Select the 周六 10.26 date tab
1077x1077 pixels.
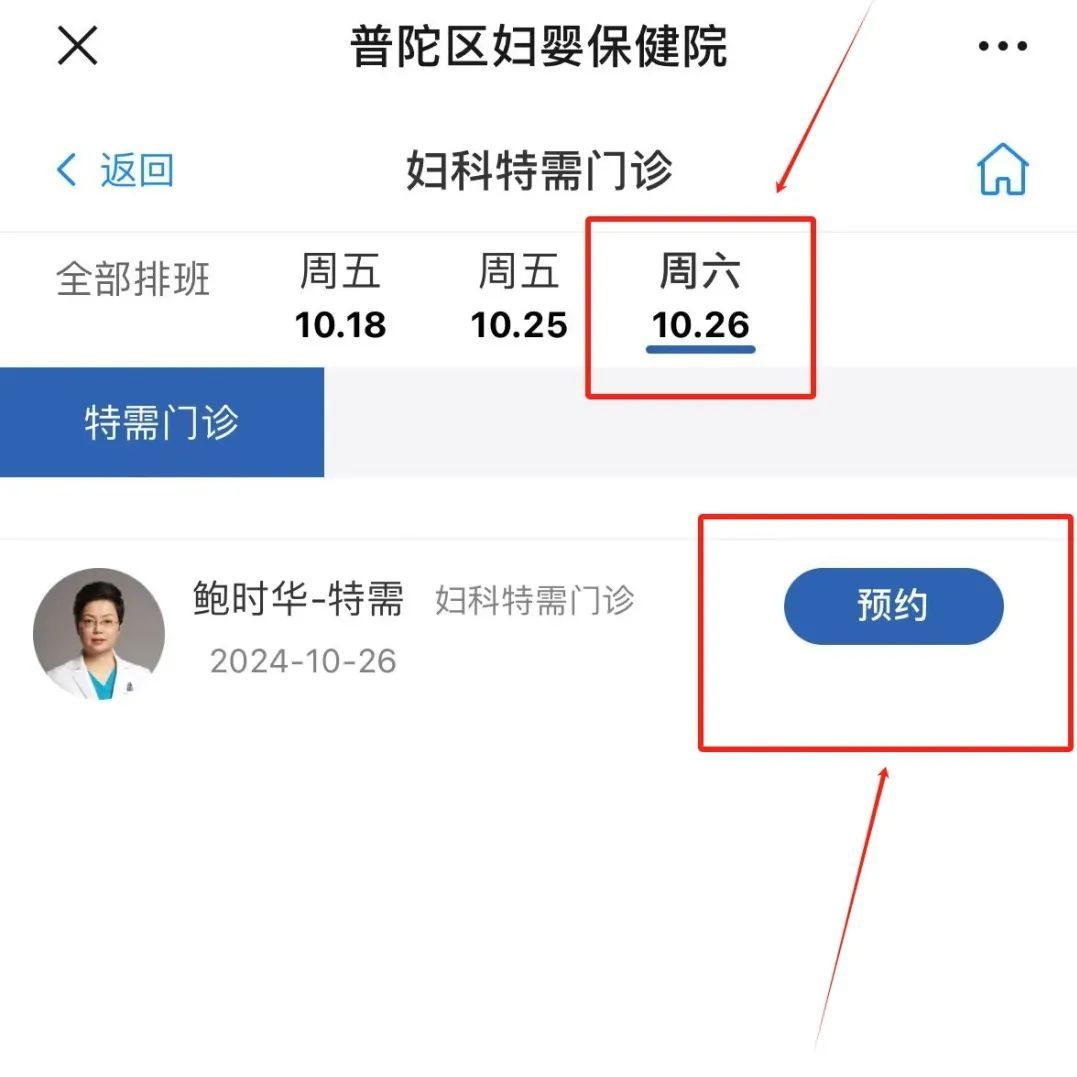[x=700, y=298]
